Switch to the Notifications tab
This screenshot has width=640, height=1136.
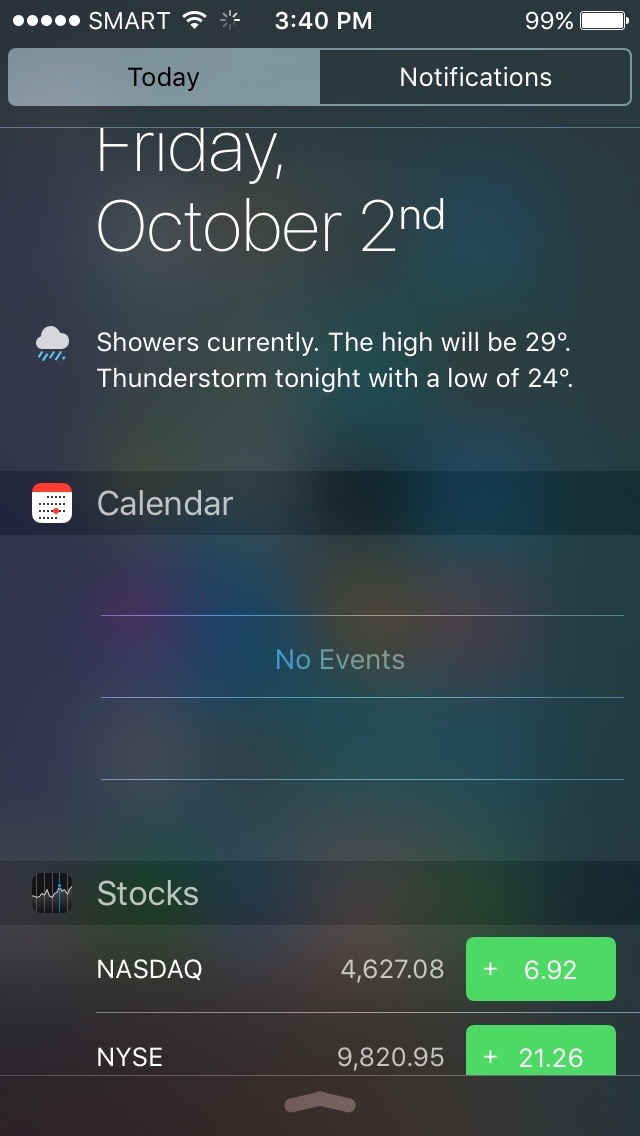click(x=475, y=77)
